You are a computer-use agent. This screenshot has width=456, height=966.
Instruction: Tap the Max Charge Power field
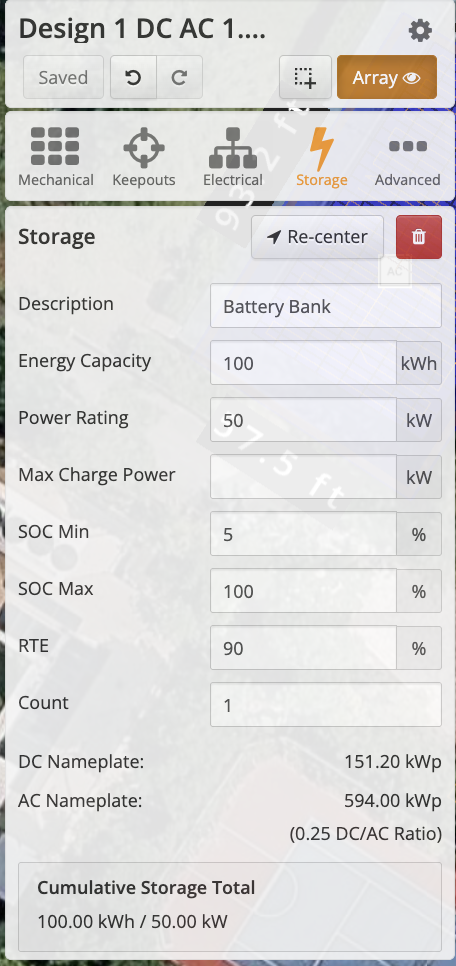(x=303, y=477)
